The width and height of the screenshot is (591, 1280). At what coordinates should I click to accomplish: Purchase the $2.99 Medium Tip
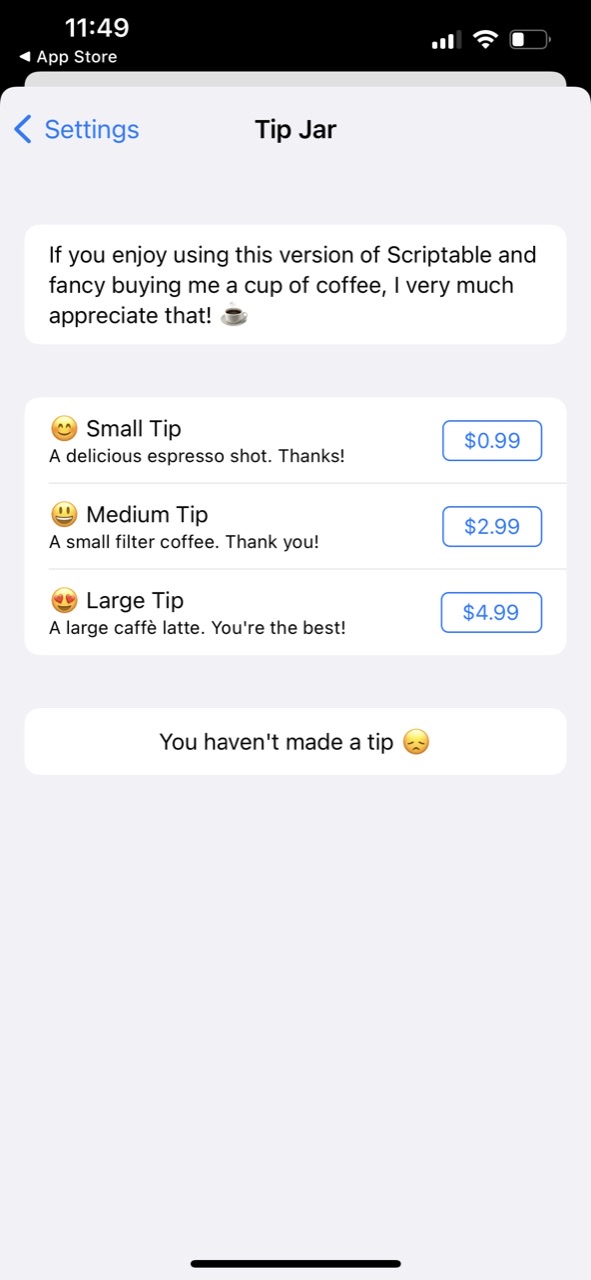[492, 527]
